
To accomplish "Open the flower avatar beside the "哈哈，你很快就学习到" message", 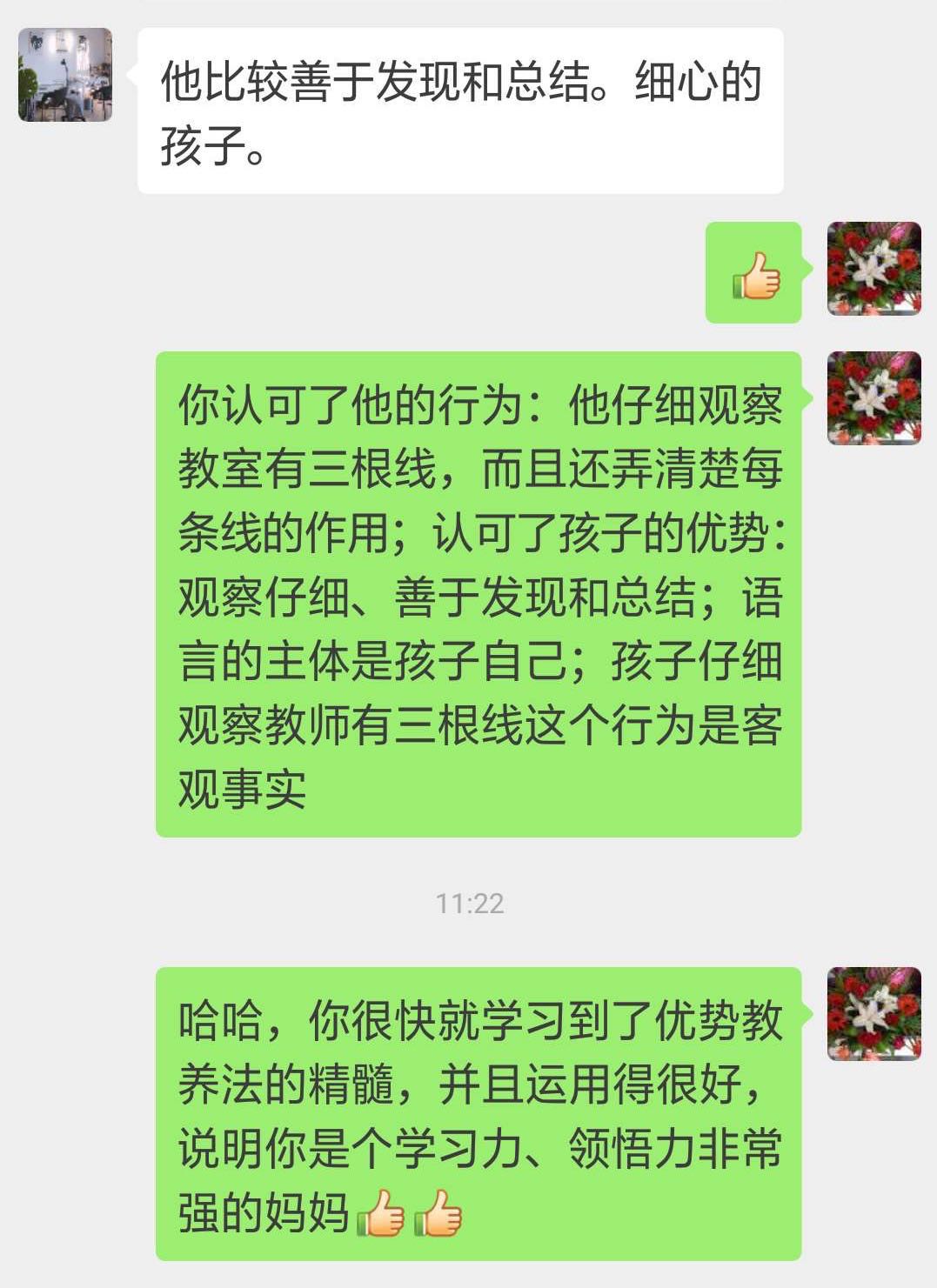I will (873, 1014).
